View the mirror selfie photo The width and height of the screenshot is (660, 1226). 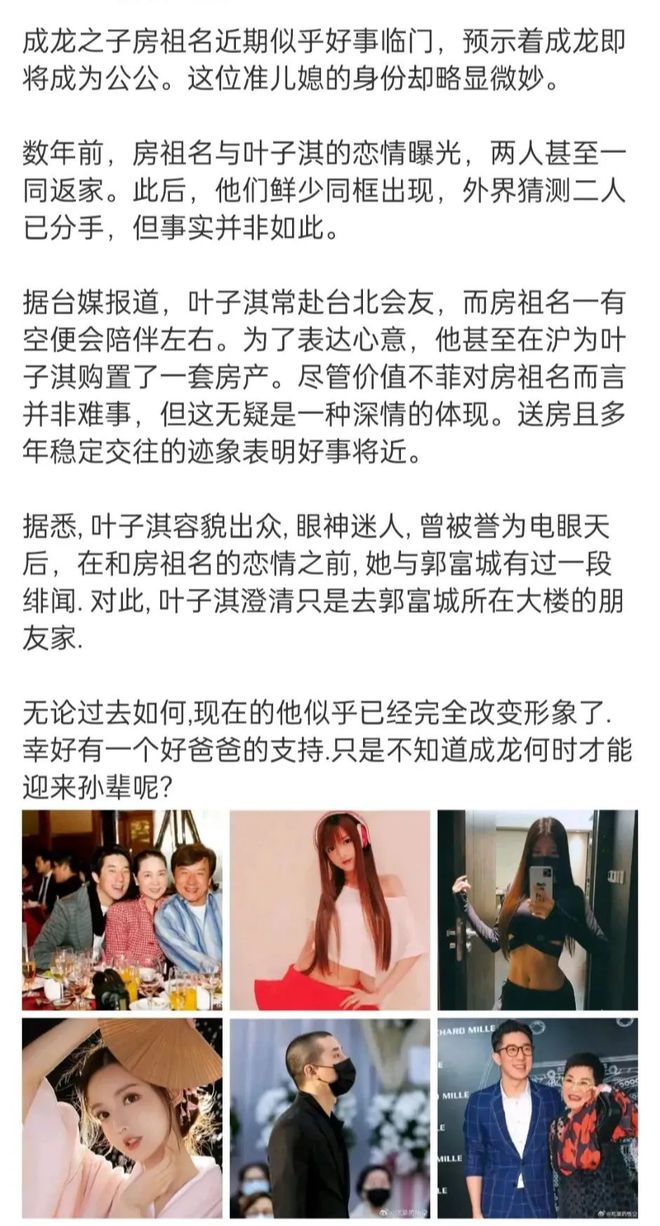[x=537, y=909]
